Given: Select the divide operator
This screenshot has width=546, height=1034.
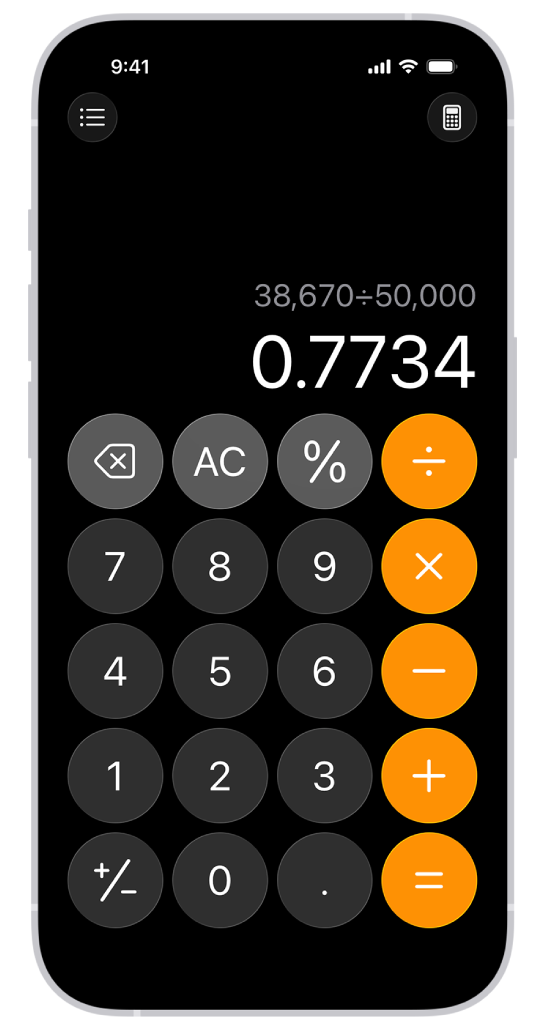Looking at the screenshot, I should (429, 461).
